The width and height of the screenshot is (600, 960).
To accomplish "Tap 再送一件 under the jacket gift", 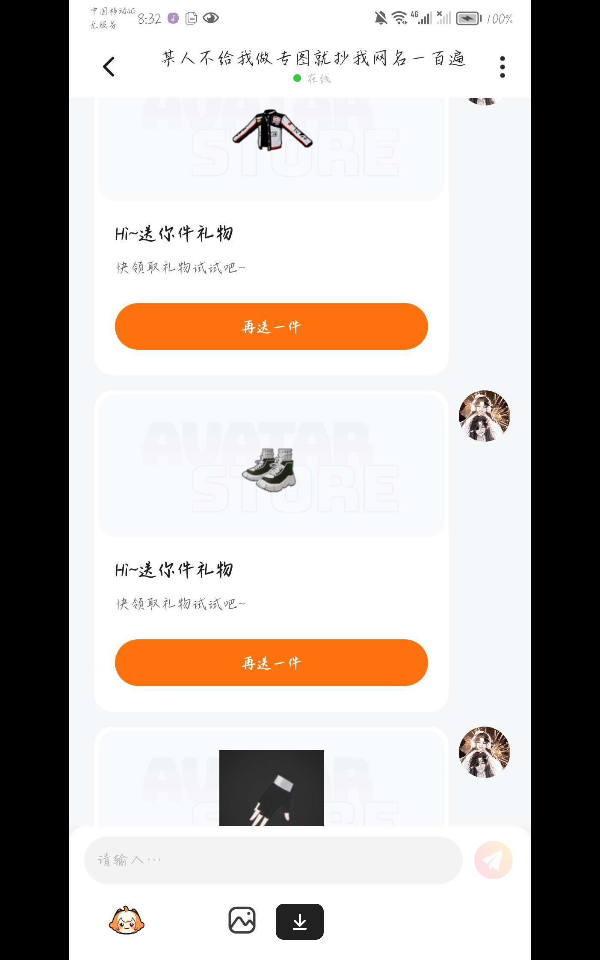I will point(271,326).
